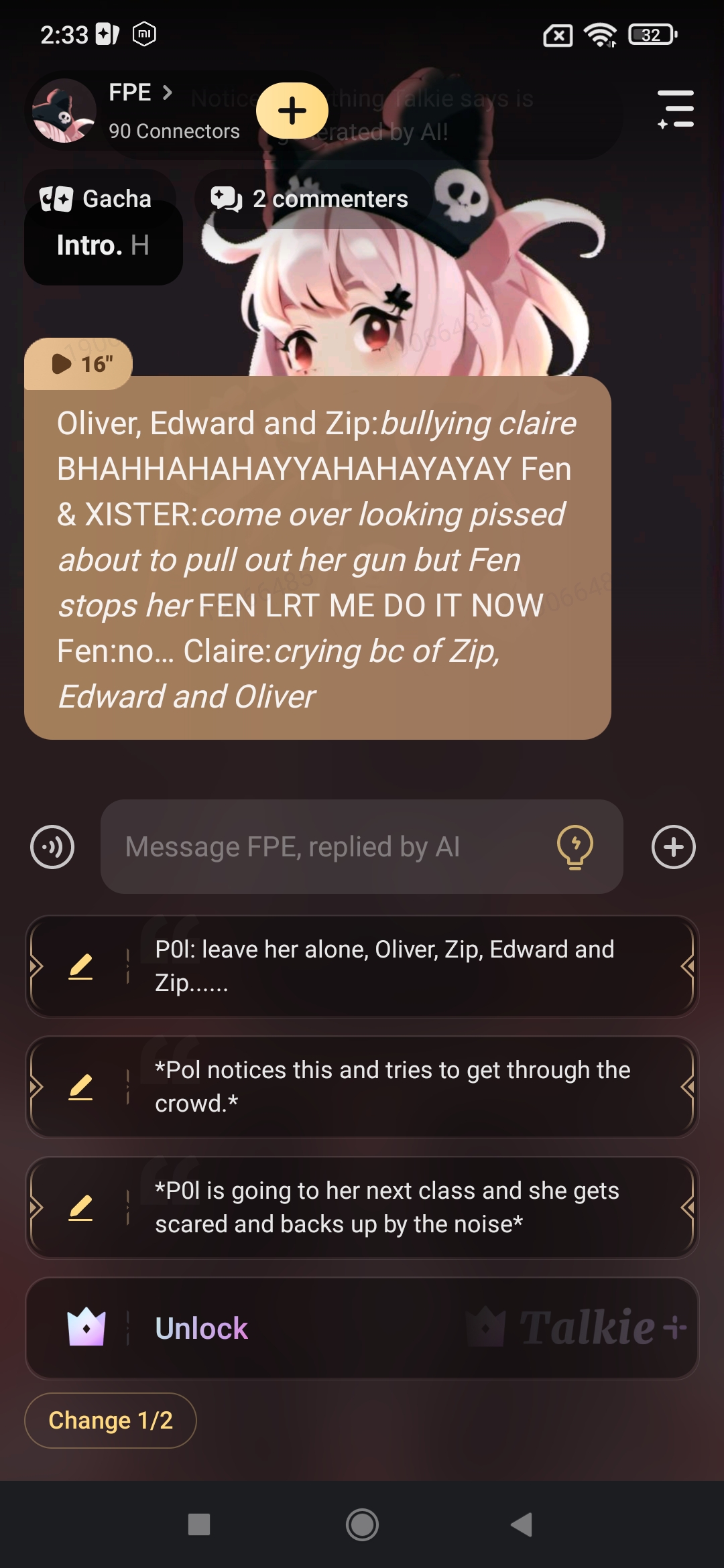Viewport: 724px width, 1568px height.
Task: Open the circled plus attachments button
Action: (x=673, y=847)
